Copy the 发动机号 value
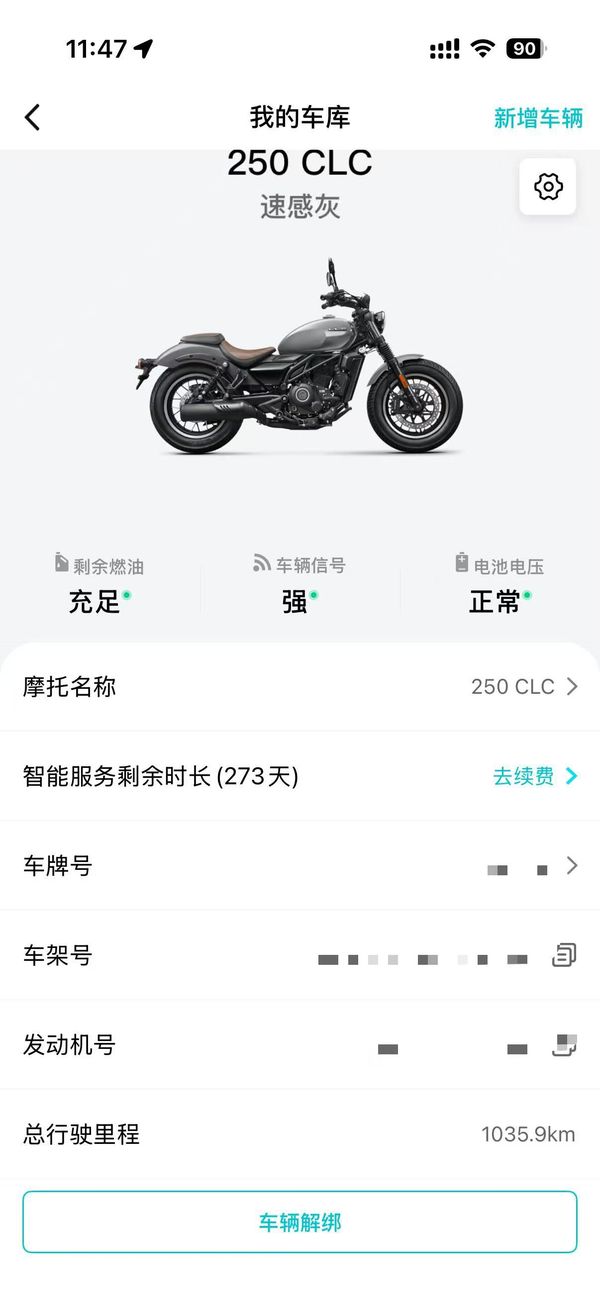 pos(565,1046)
